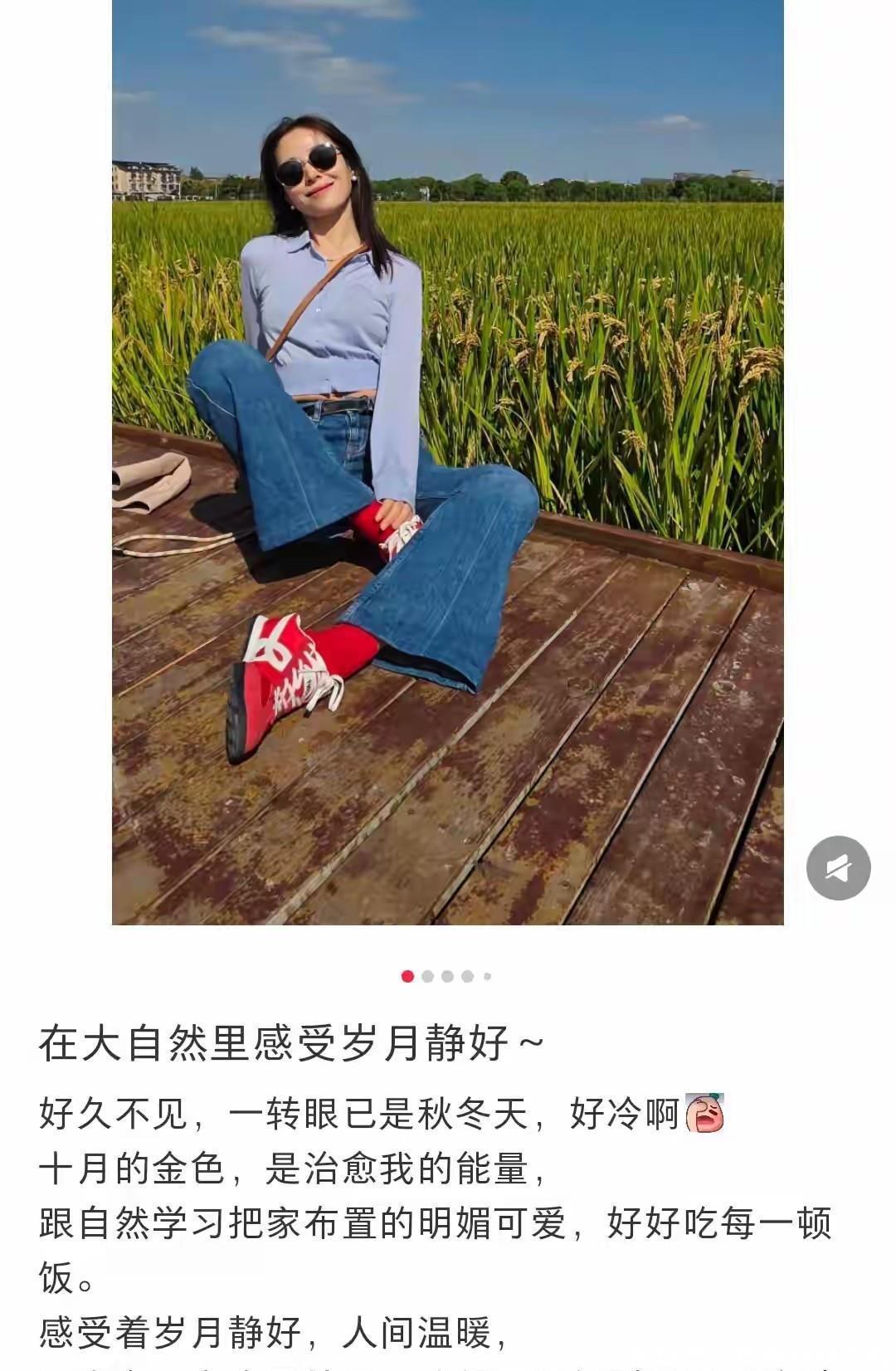Screen dimensions: 896x1371
Task: Open the rice field photo in full view
Action: pyautogui.click(x=448, y=461)
